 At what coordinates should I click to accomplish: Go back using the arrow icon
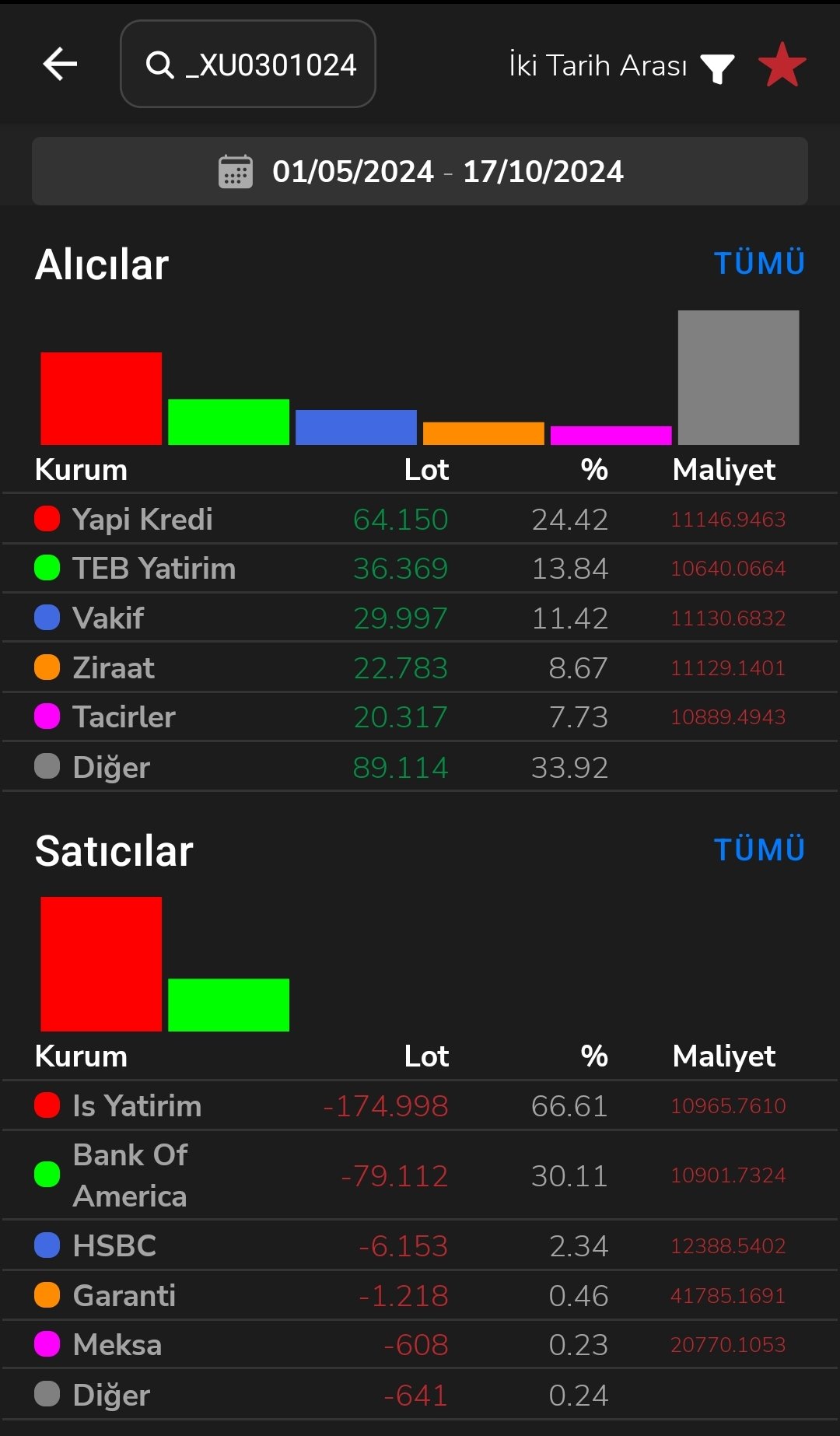click(60, 64)
